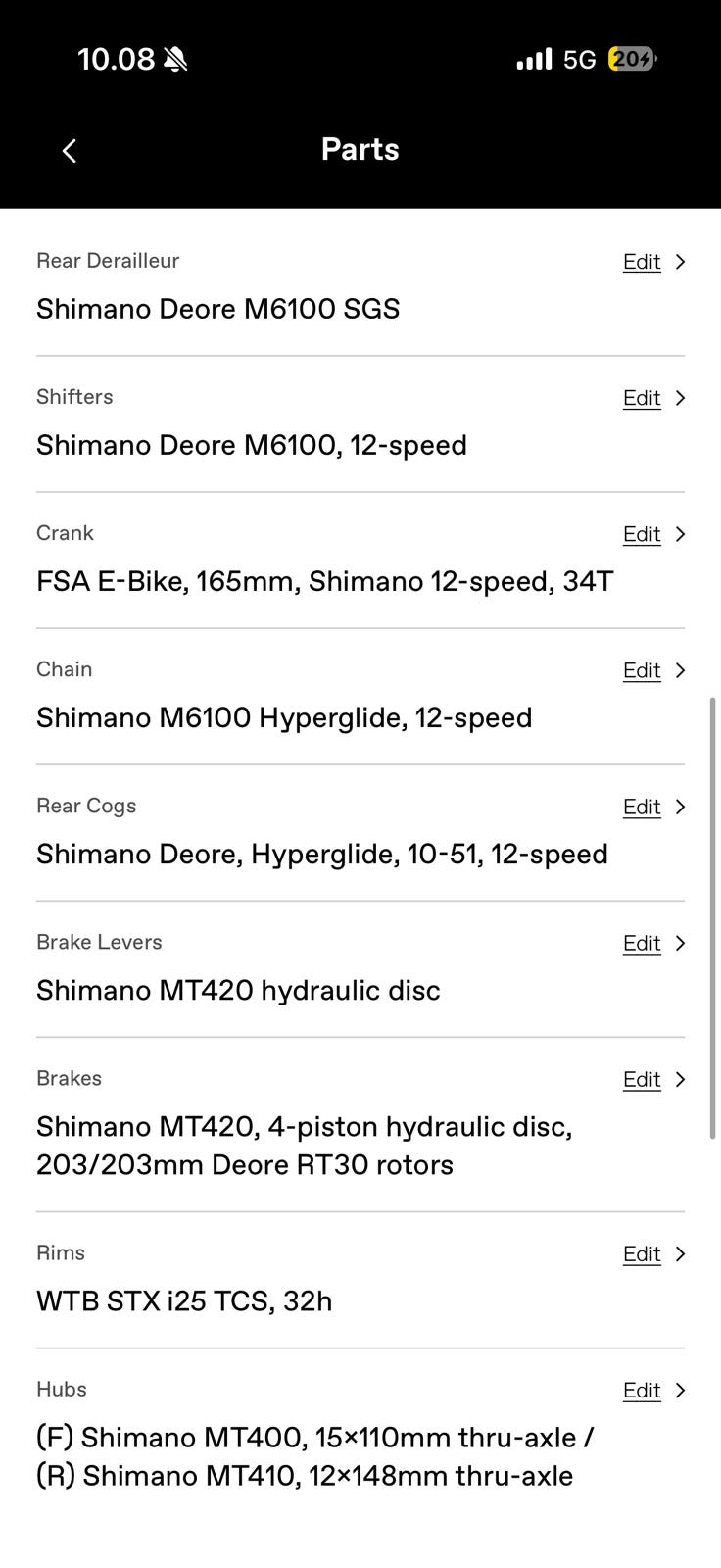Edit the Brake Levers part

coord(643,943)
